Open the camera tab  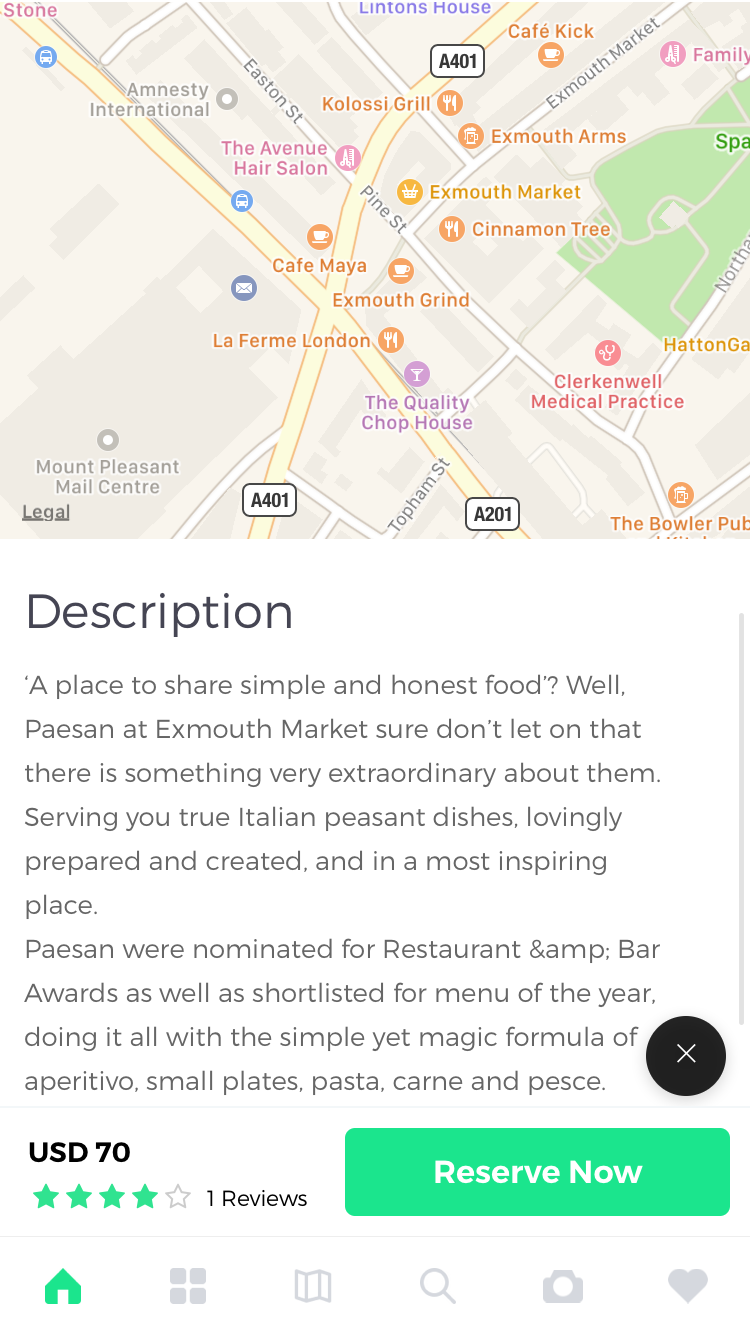pos(562,1286)
